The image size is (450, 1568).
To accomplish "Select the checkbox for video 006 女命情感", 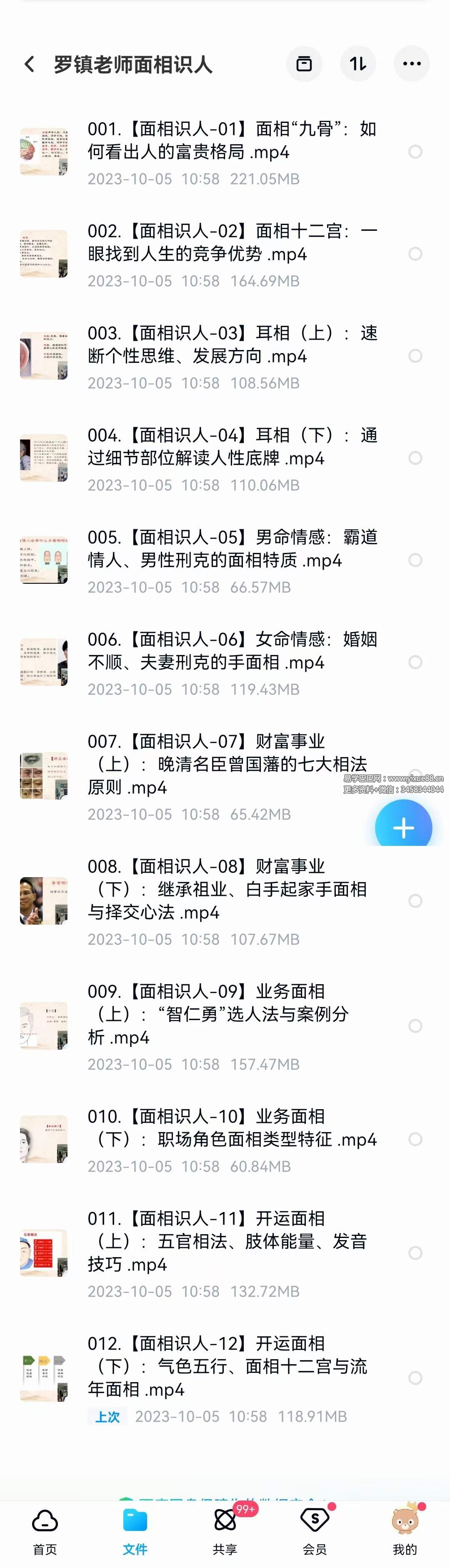I will point(415,662).
